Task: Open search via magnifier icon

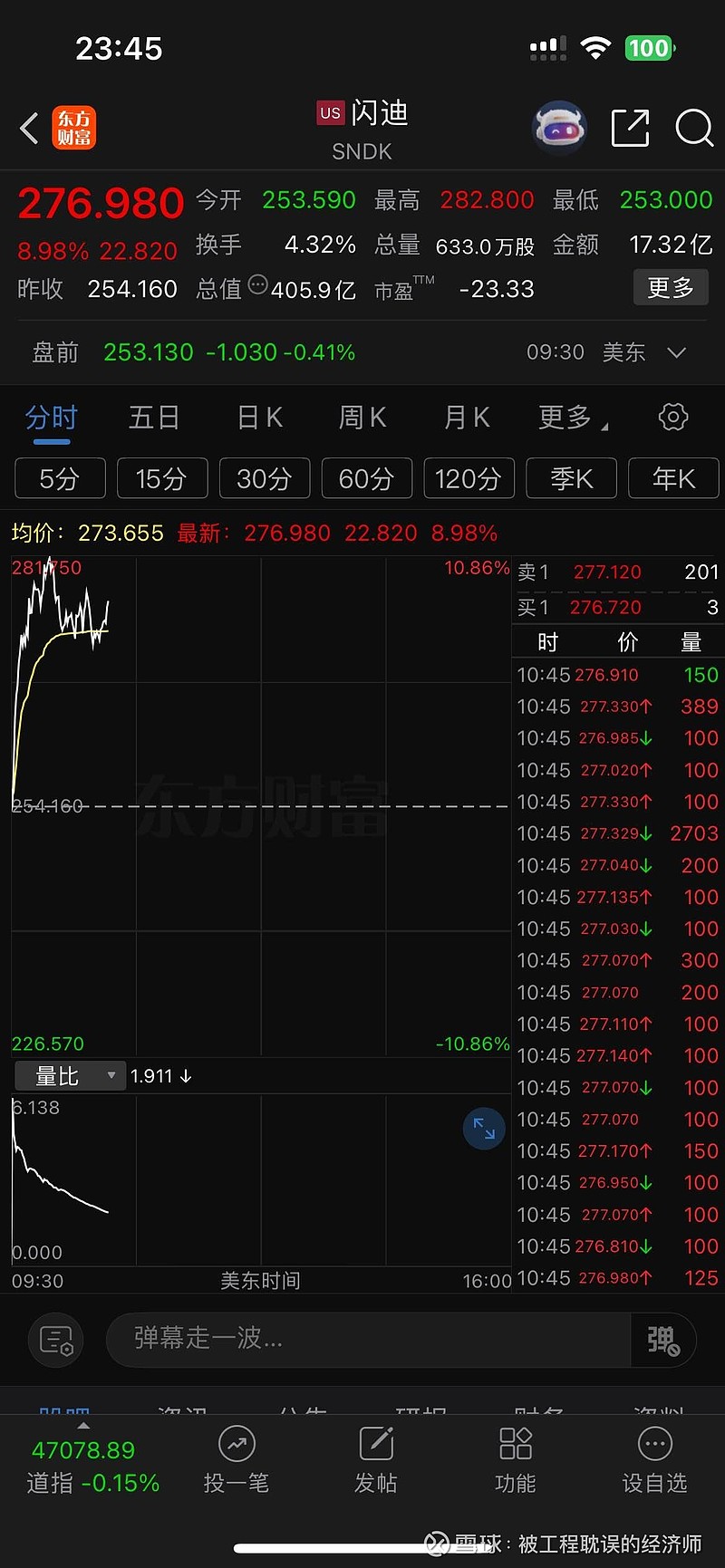Action: click(x=694, y=129)
